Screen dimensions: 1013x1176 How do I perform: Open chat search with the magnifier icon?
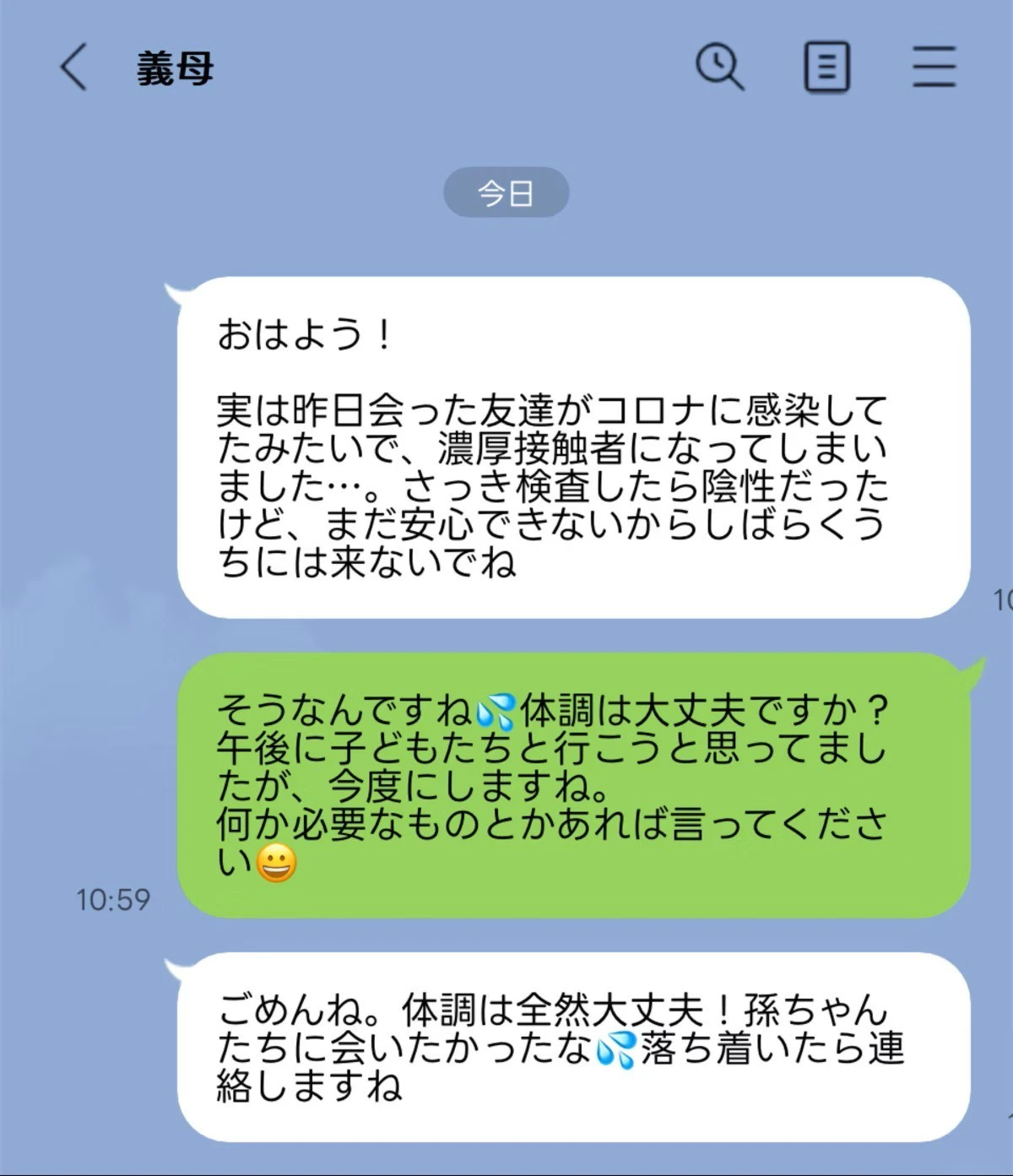(719, 67)
